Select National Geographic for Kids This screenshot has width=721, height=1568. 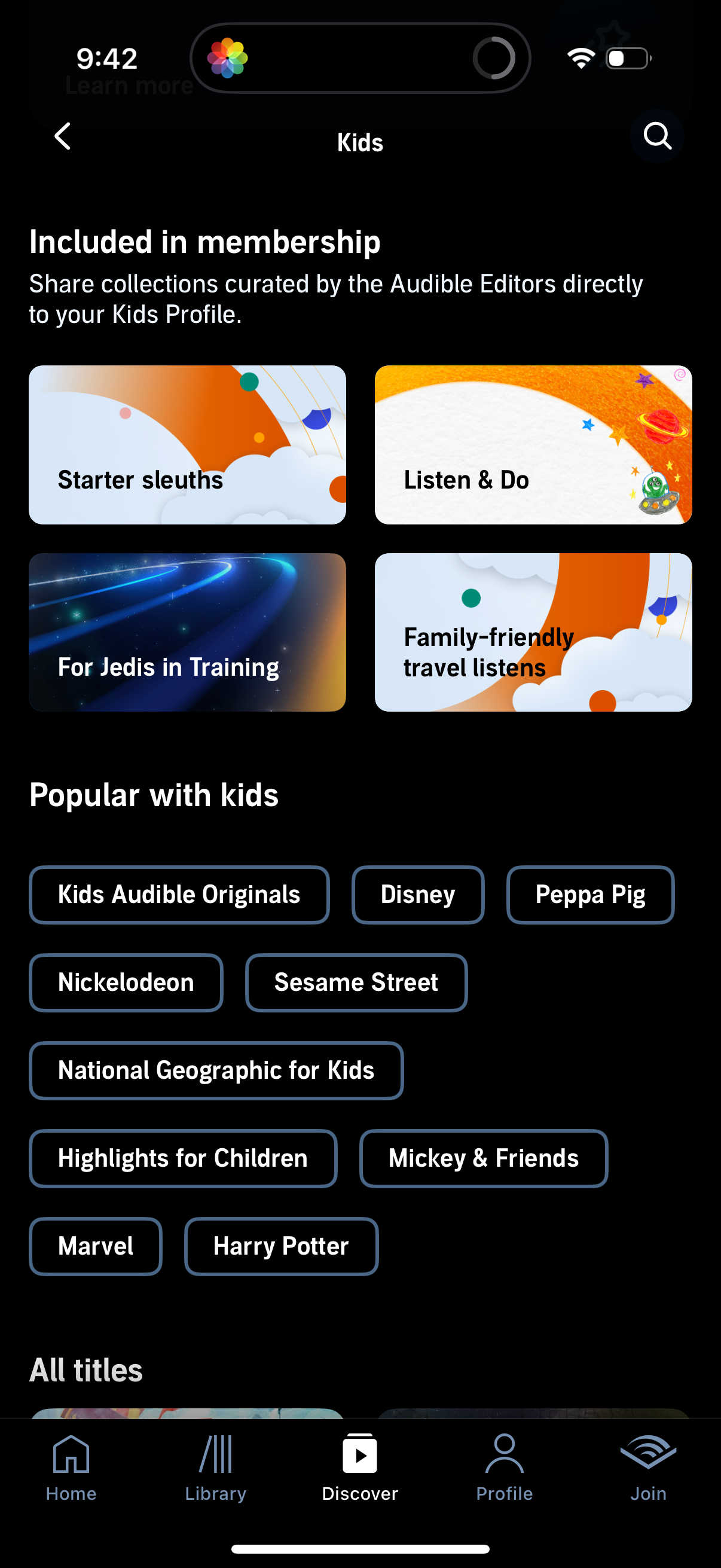click(216, 1070)
